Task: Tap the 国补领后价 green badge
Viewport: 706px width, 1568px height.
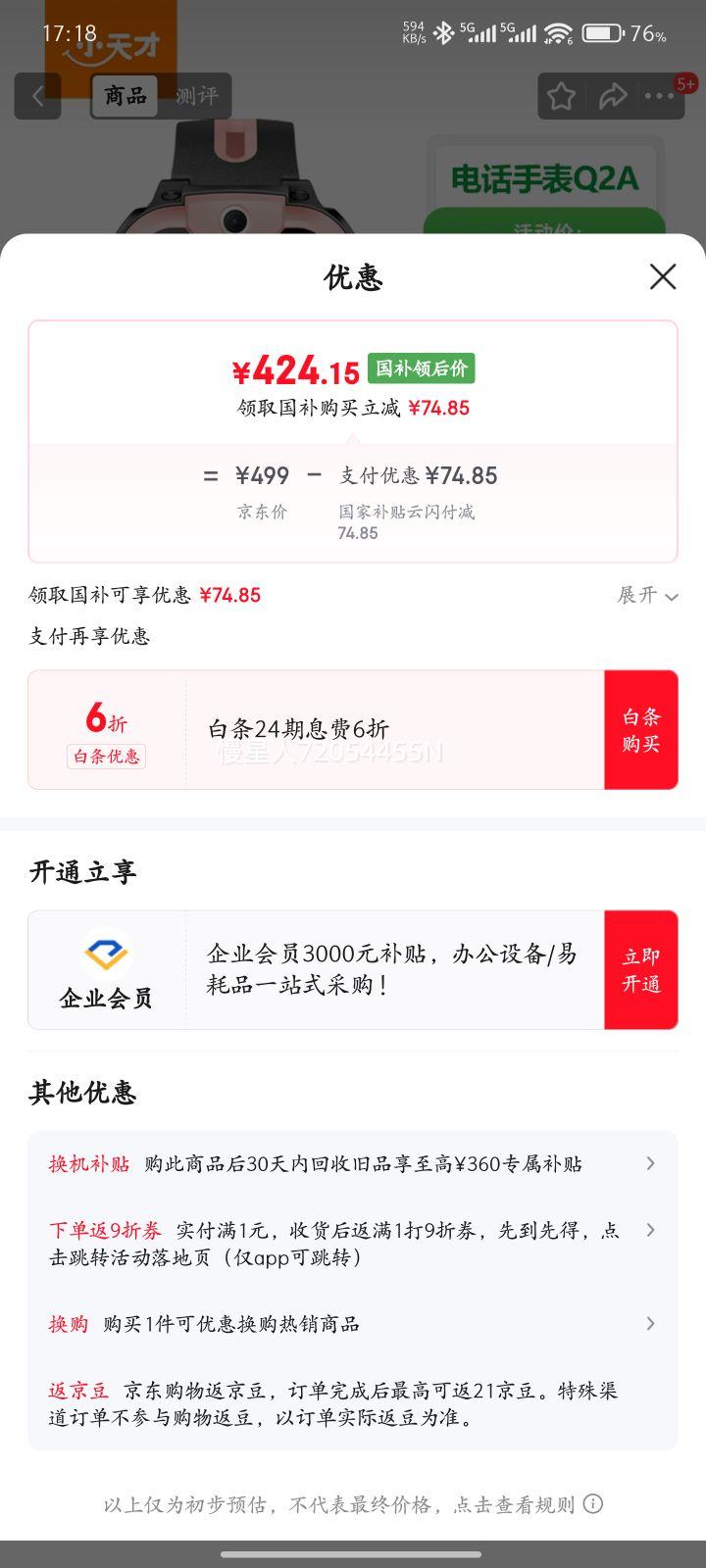Action: pos(420,369)
